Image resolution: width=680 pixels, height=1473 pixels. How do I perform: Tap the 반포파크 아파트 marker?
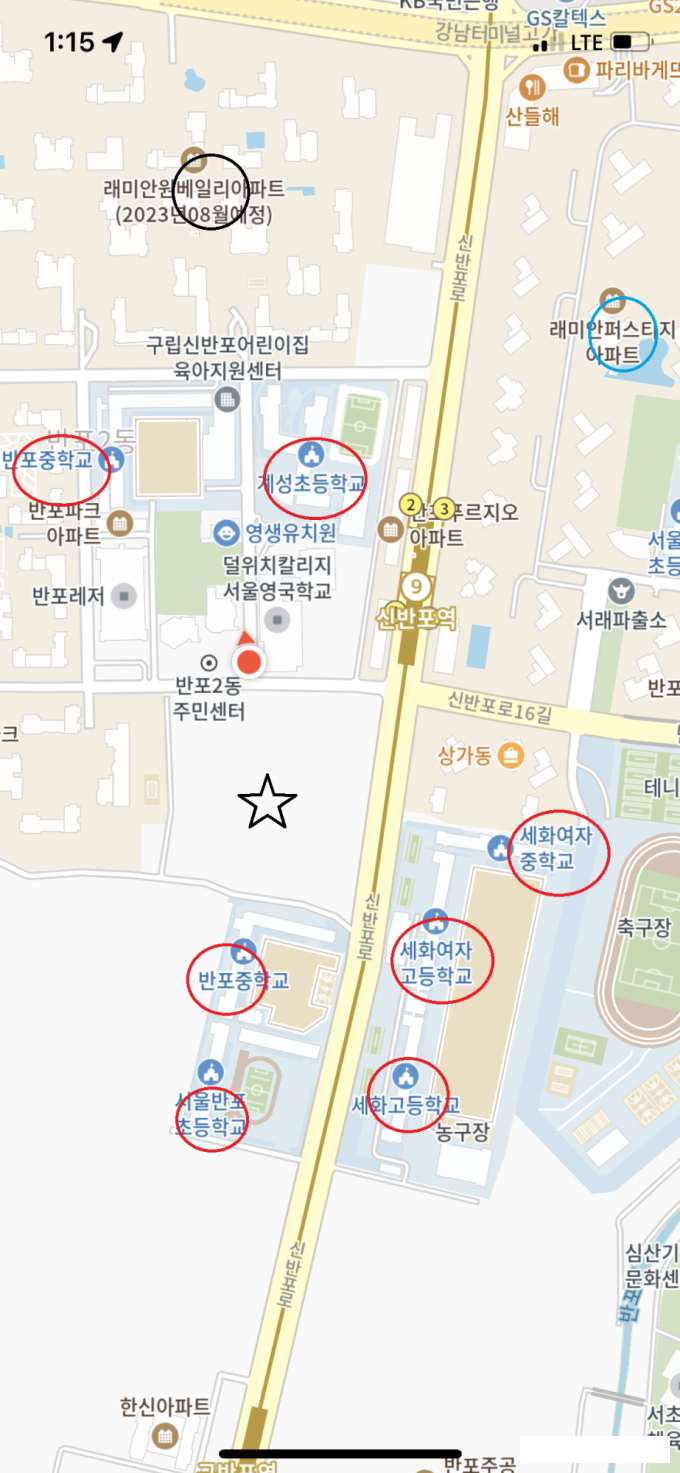tap(122, 523)
